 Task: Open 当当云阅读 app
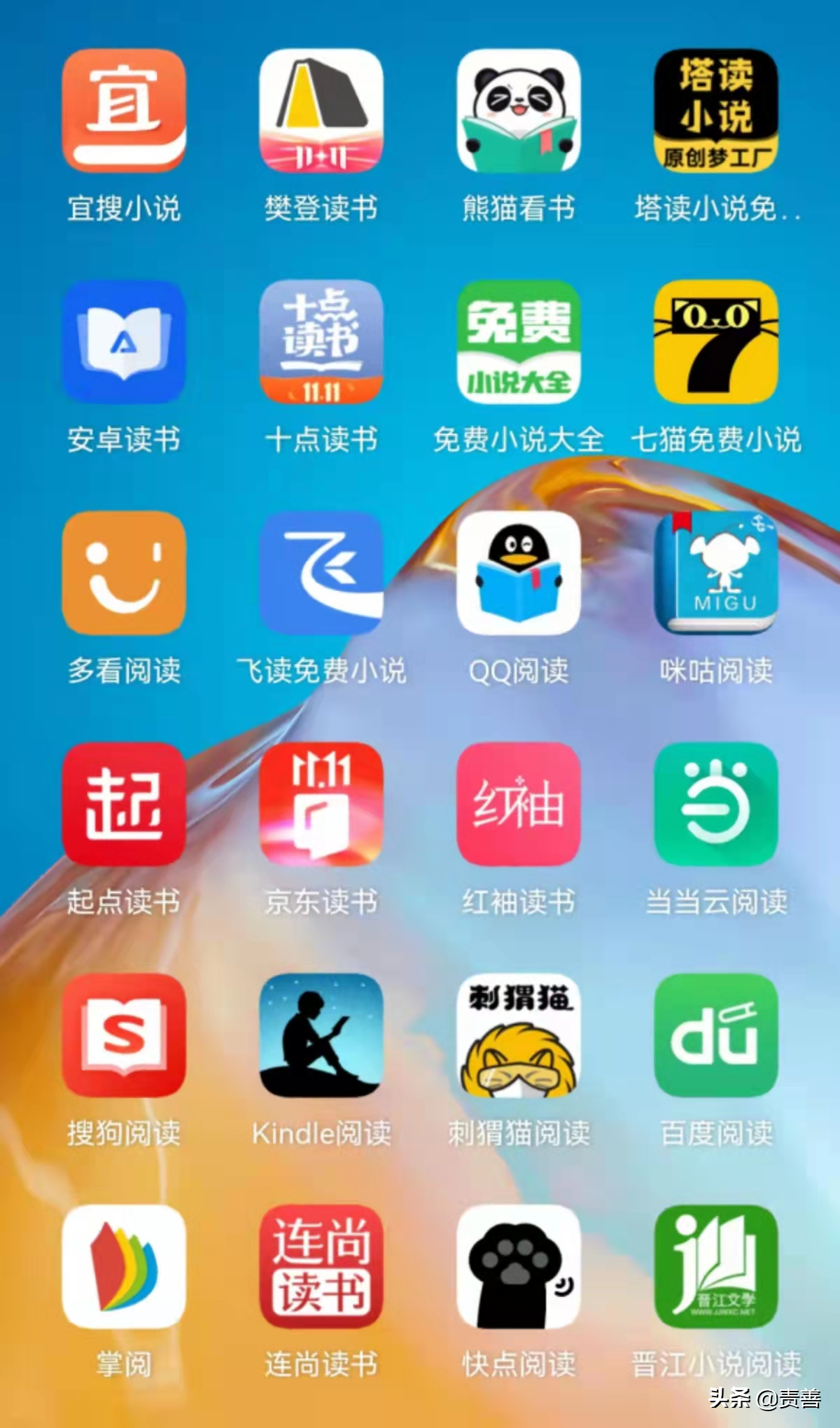click(716, 804)
